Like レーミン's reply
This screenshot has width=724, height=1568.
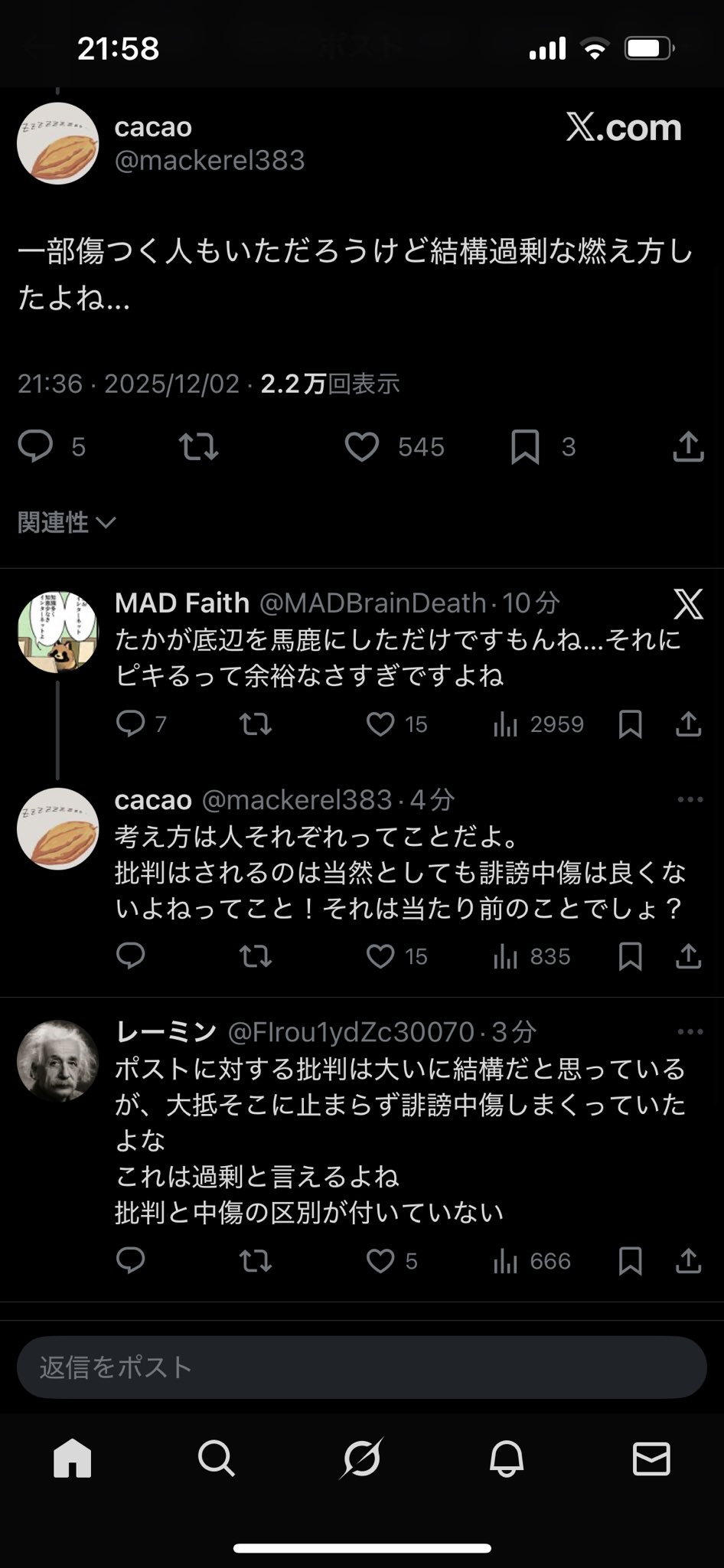[x=380, y=1260]
